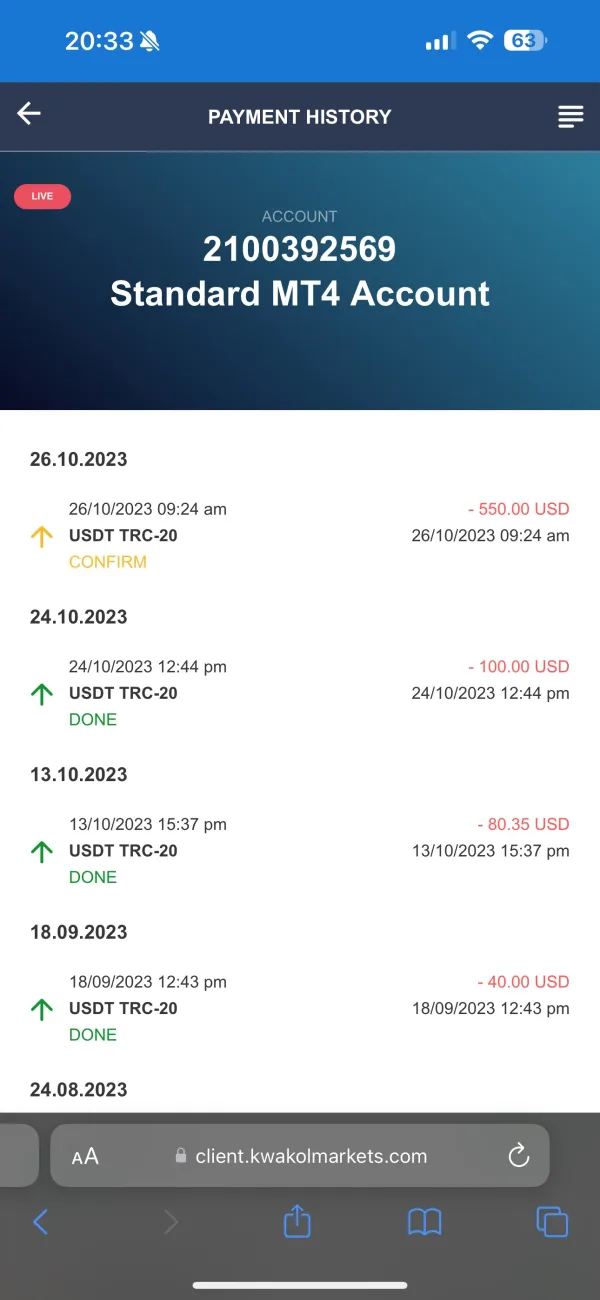The height and width of the screenshot is (1300, 600).
Task: Open Safari text size options
Action: pyautogui.click(x=86, y=1157)
